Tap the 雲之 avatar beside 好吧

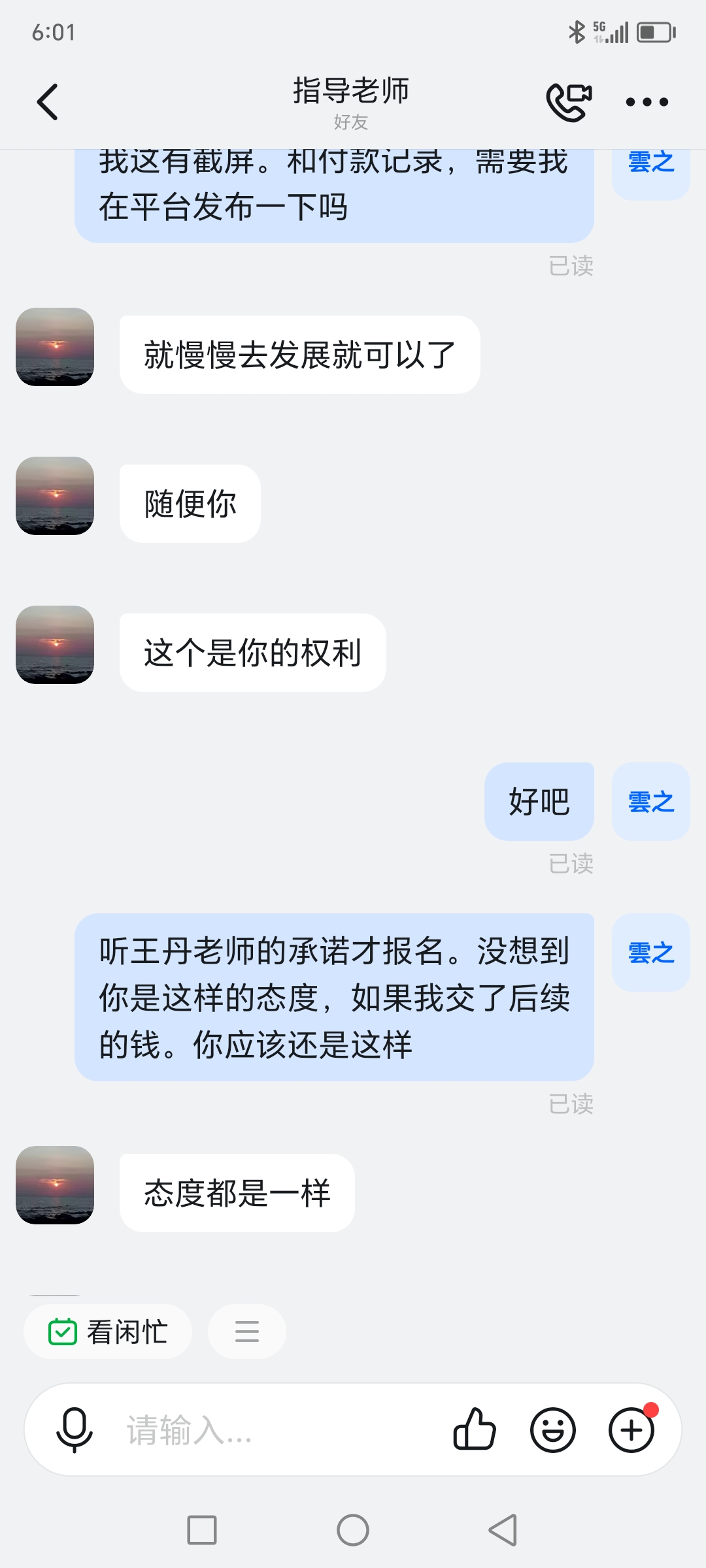point(651,802)
